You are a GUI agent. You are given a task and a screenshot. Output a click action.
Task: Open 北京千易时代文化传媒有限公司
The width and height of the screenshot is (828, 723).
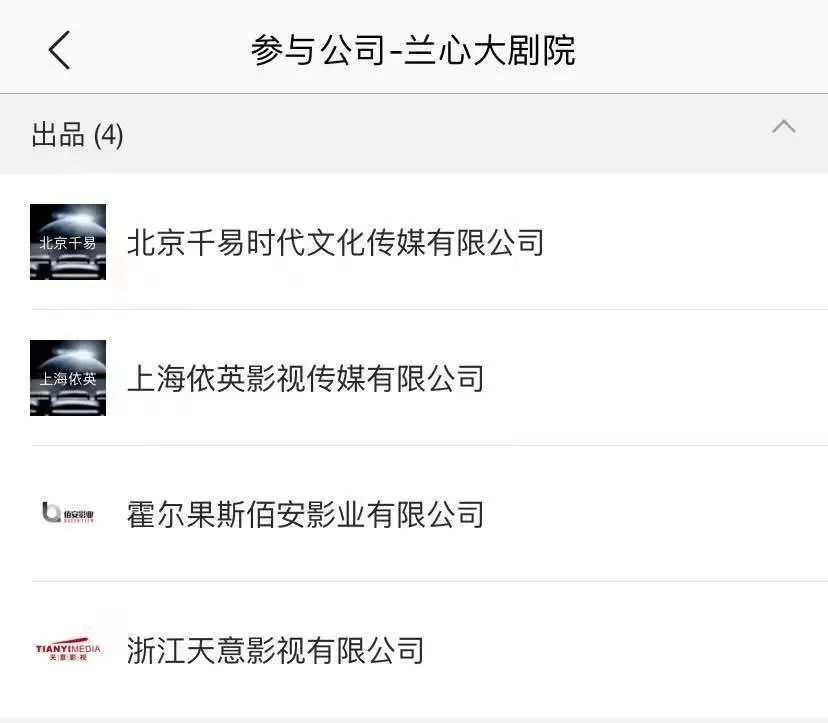pyautogui.click(x=335, y=243)
